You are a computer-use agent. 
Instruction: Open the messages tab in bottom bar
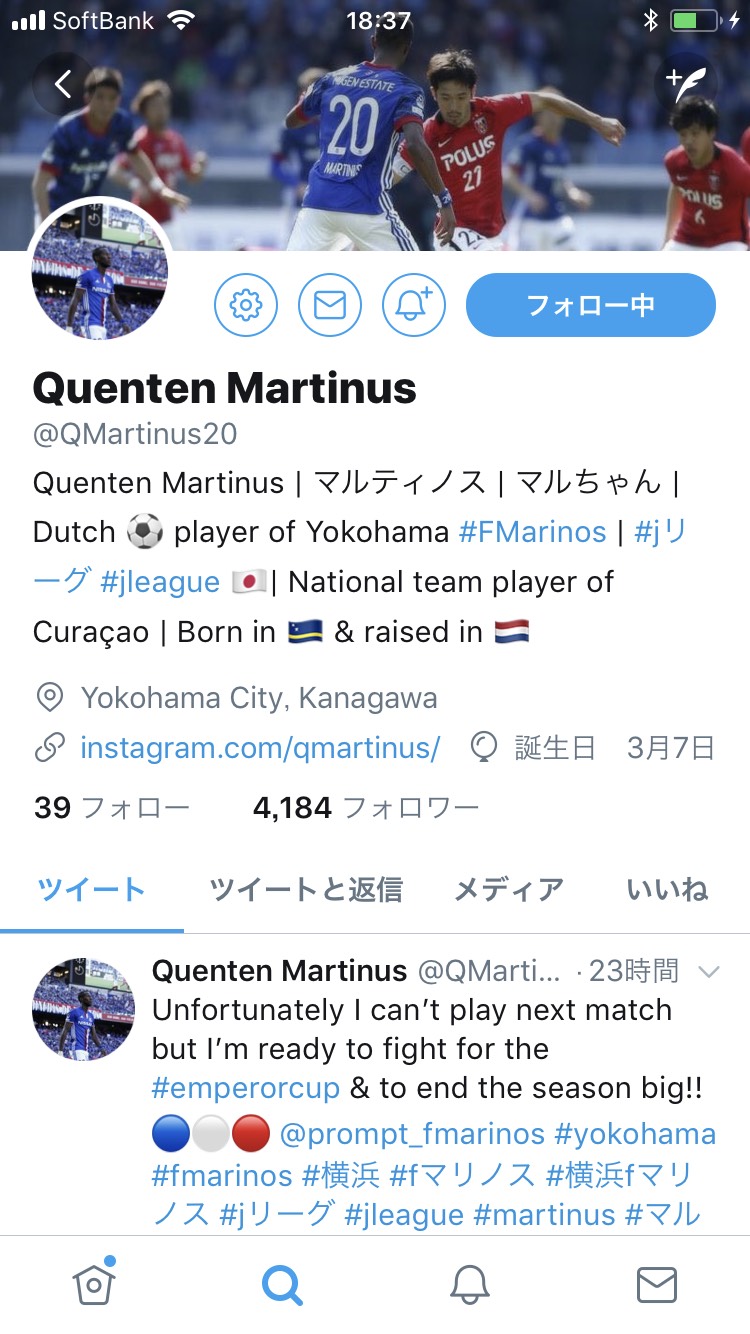(x=656, y=1284)
